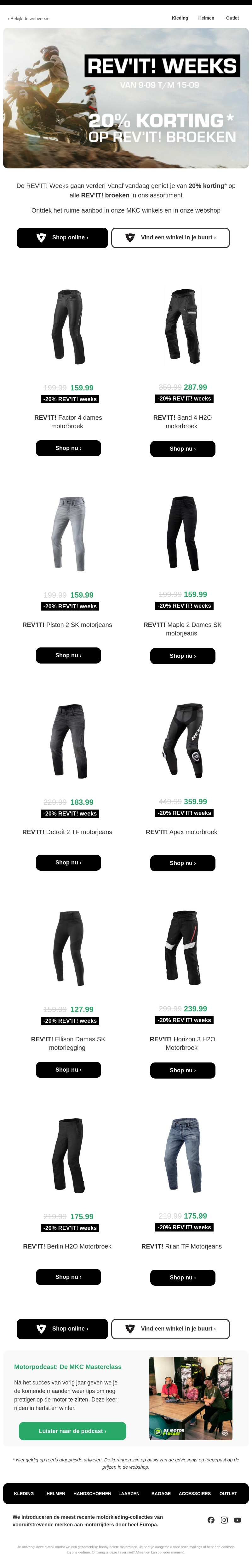Open the Kleding link in the header
The image size is (252, 1568).
[180, 18]
